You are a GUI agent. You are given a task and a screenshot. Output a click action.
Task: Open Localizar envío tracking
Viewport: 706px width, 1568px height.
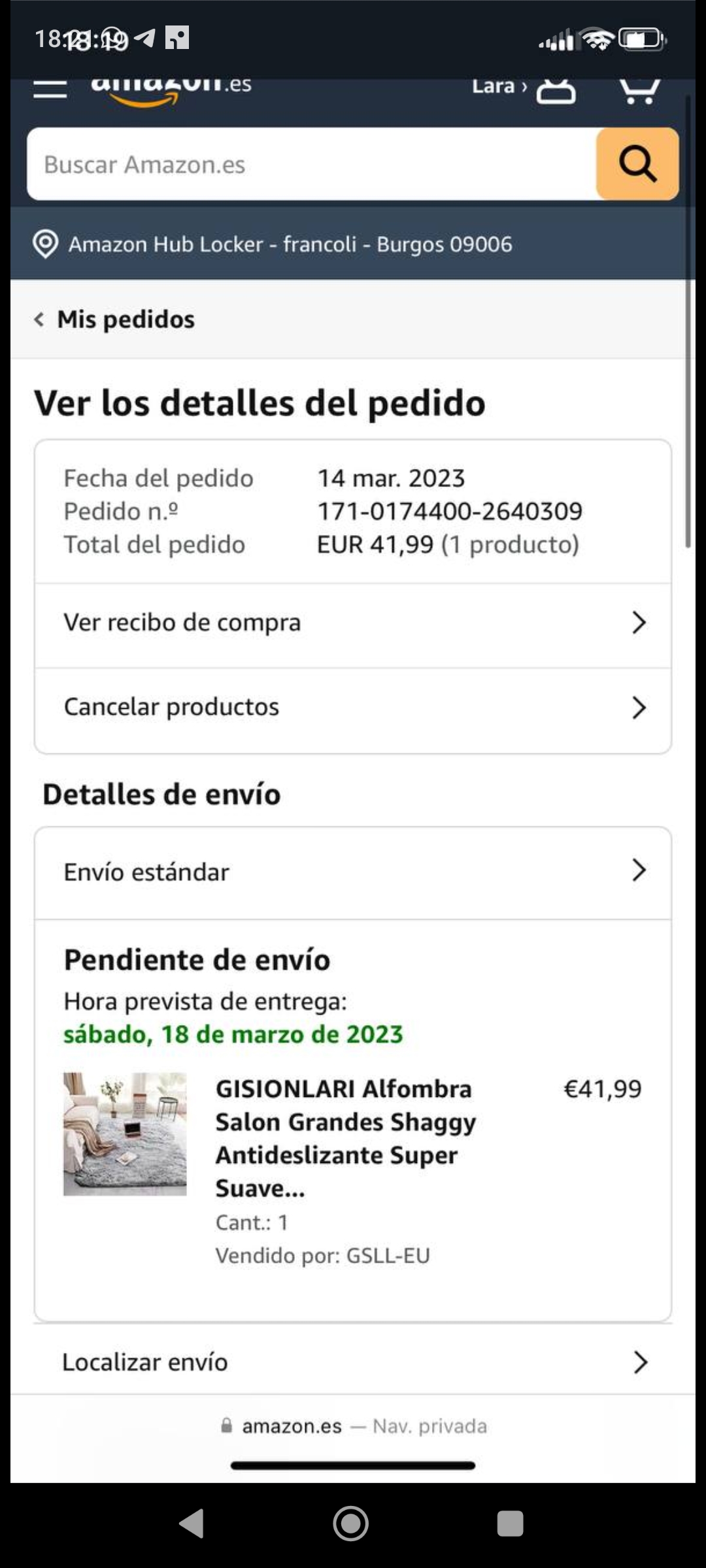(353, 1362)
